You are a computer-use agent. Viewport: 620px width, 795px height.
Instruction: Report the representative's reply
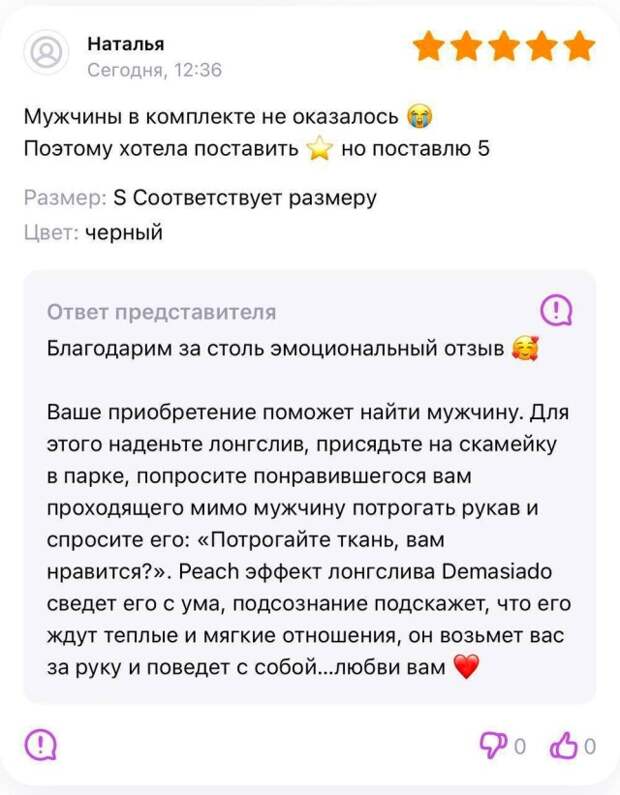[x=556, y=309]
